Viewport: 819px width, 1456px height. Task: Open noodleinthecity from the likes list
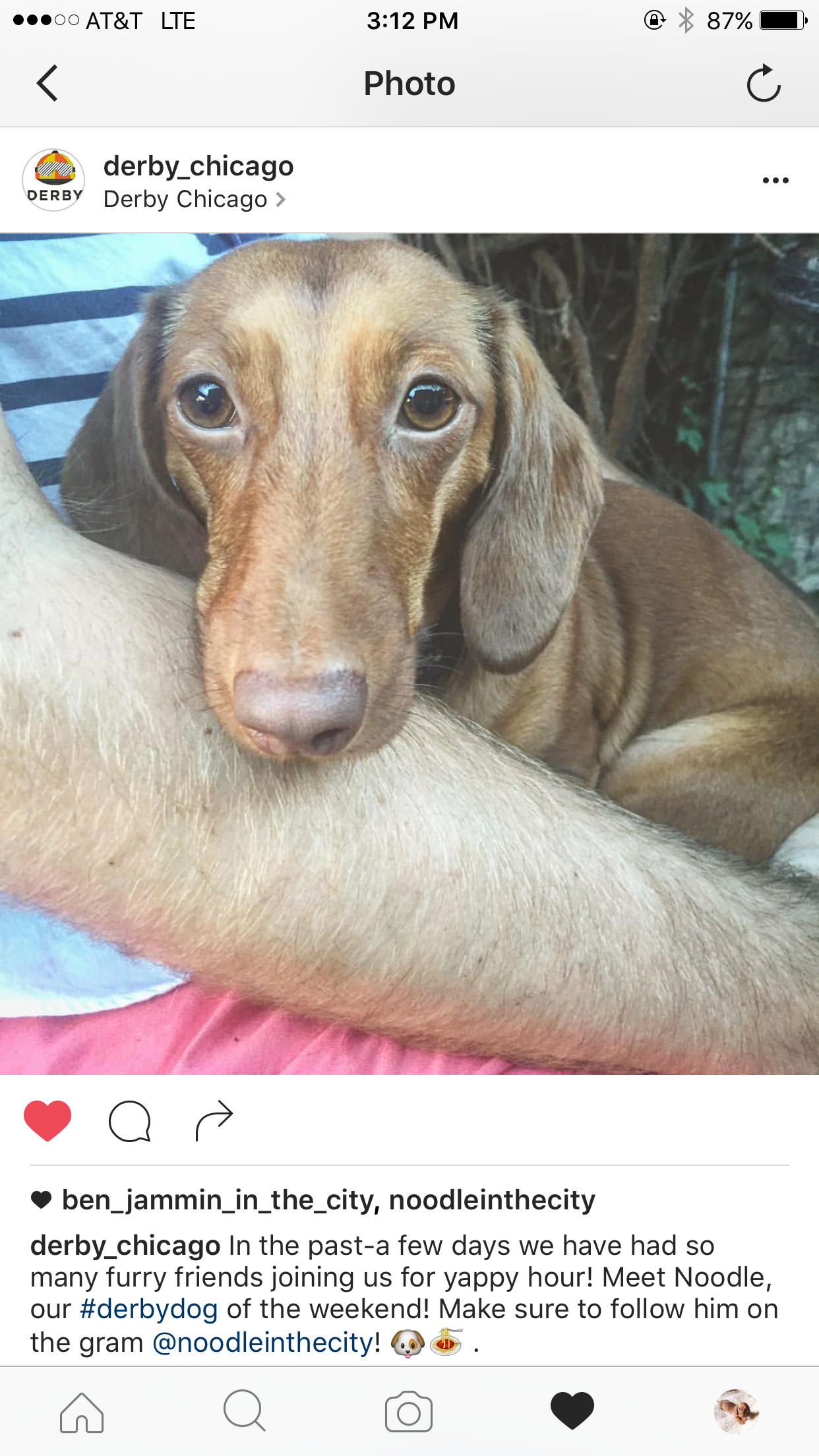[492, 1200]
